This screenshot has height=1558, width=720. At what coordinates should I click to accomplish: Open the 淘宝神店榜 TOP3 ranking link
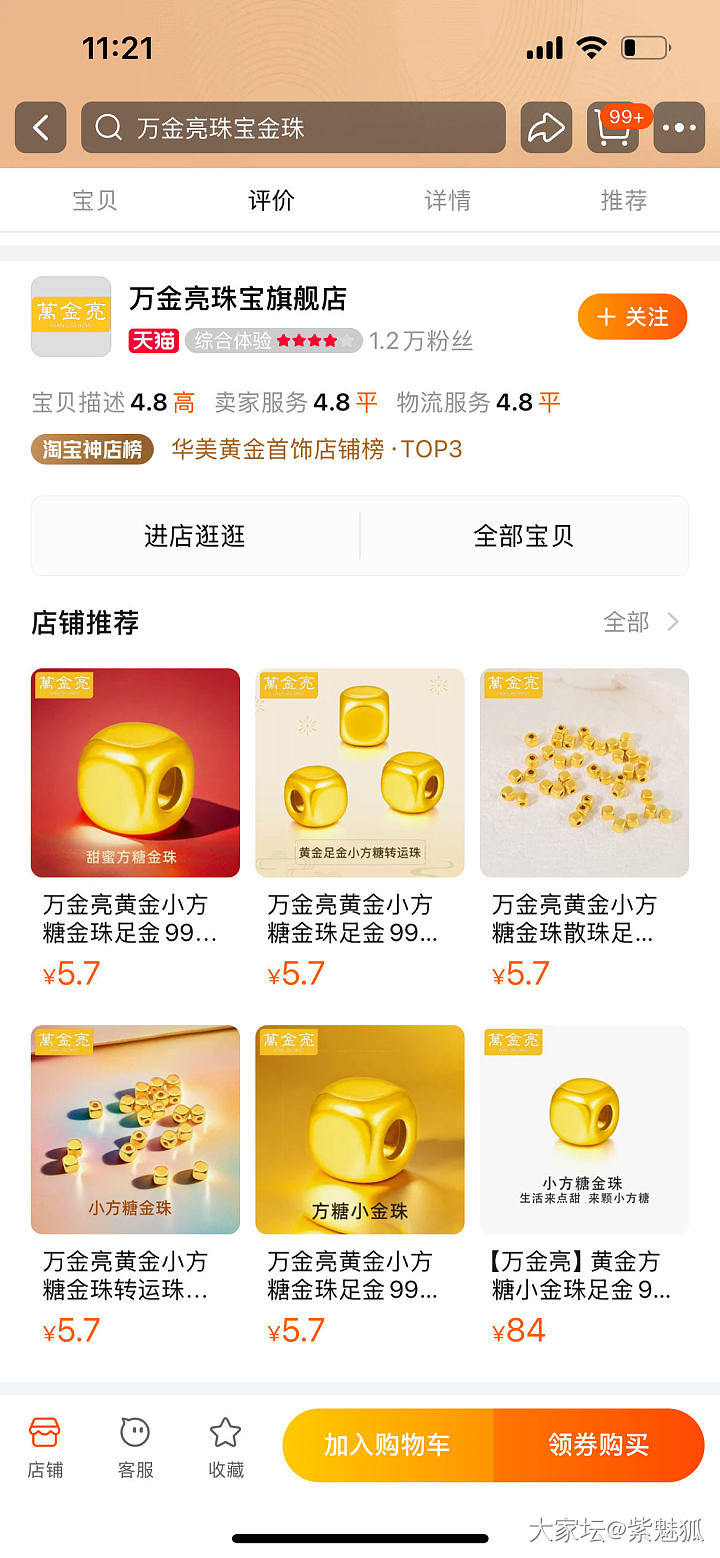[x=316, y=449]
